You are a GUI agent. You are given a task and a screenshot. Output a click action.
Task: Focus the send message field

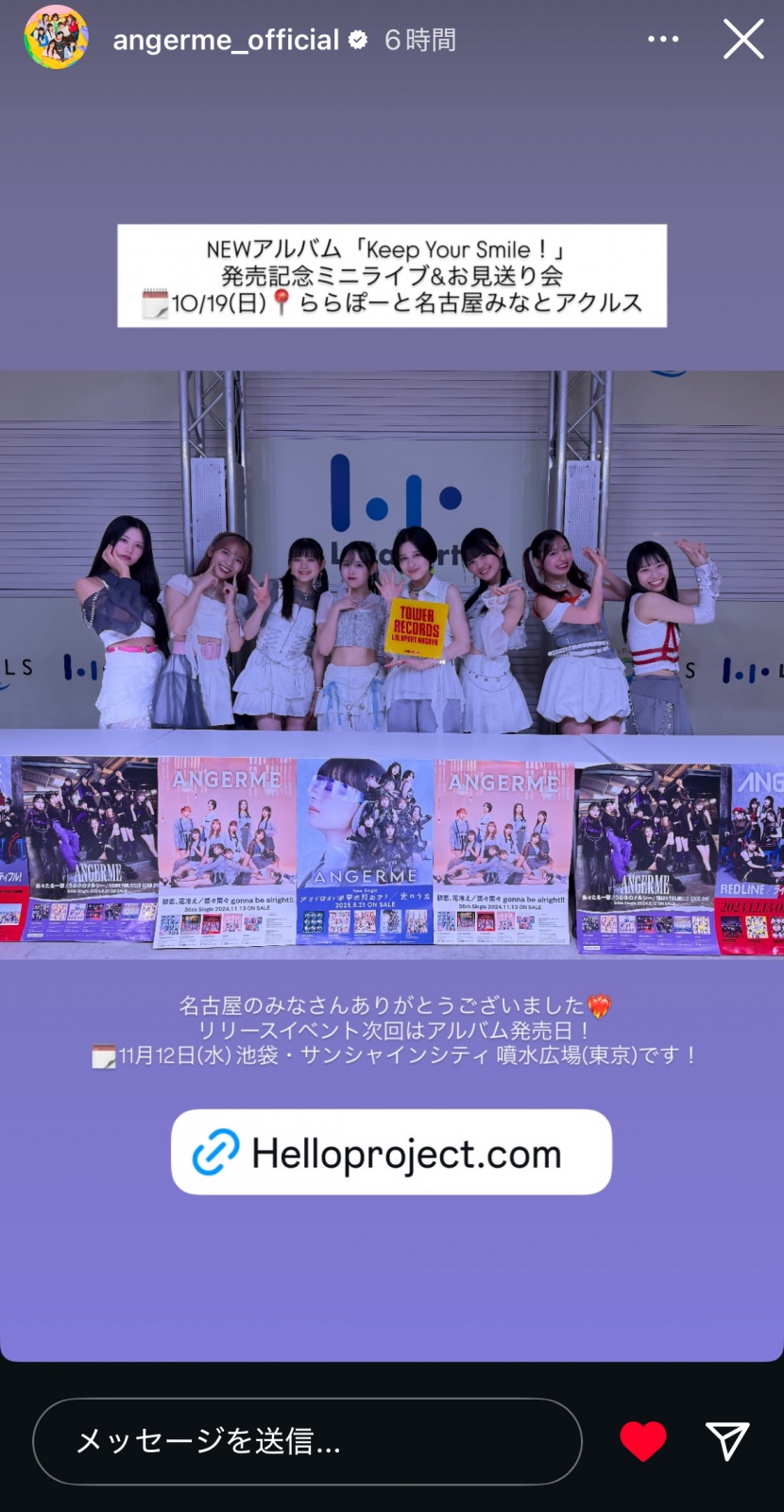(x=307, y=1441)
